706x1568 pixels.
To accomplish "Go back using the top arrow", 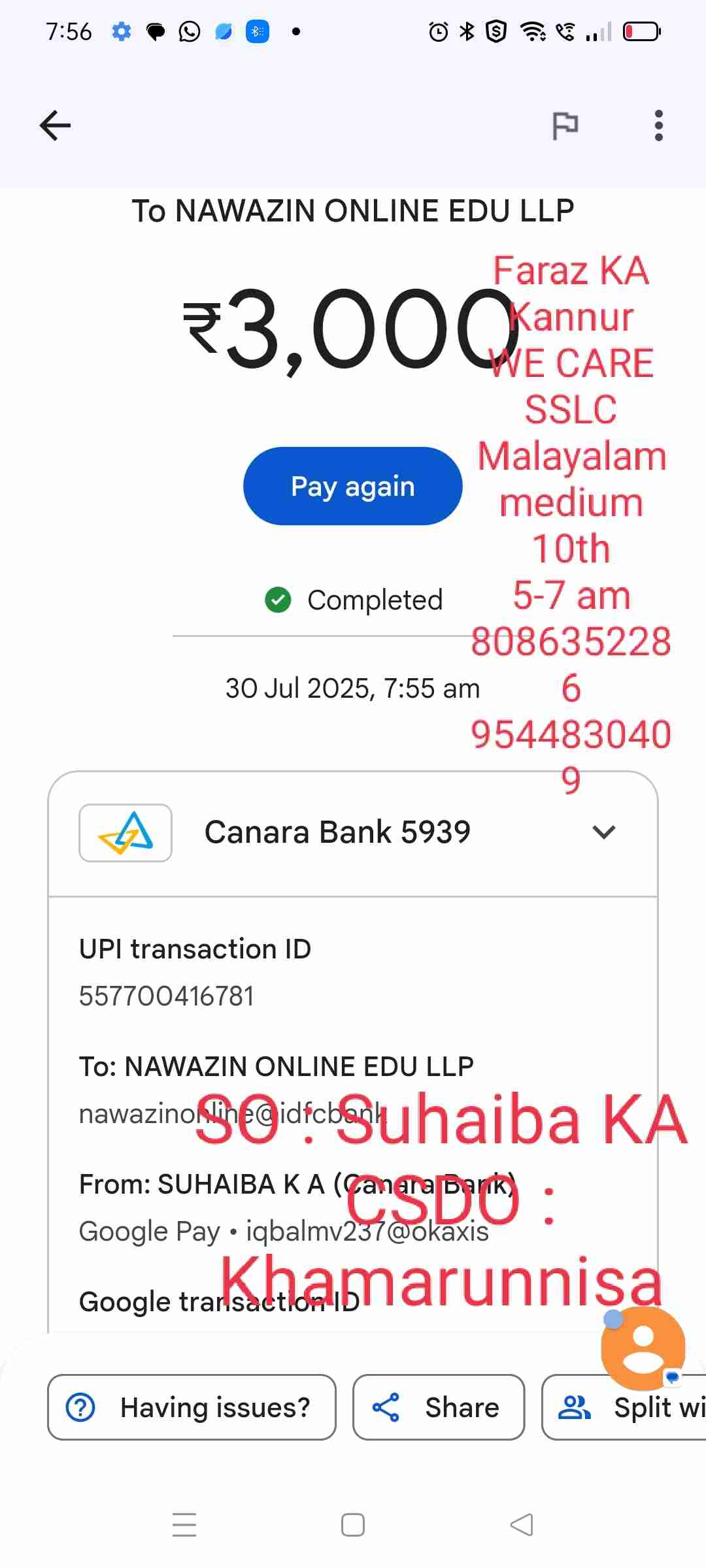I will (55, 125).
